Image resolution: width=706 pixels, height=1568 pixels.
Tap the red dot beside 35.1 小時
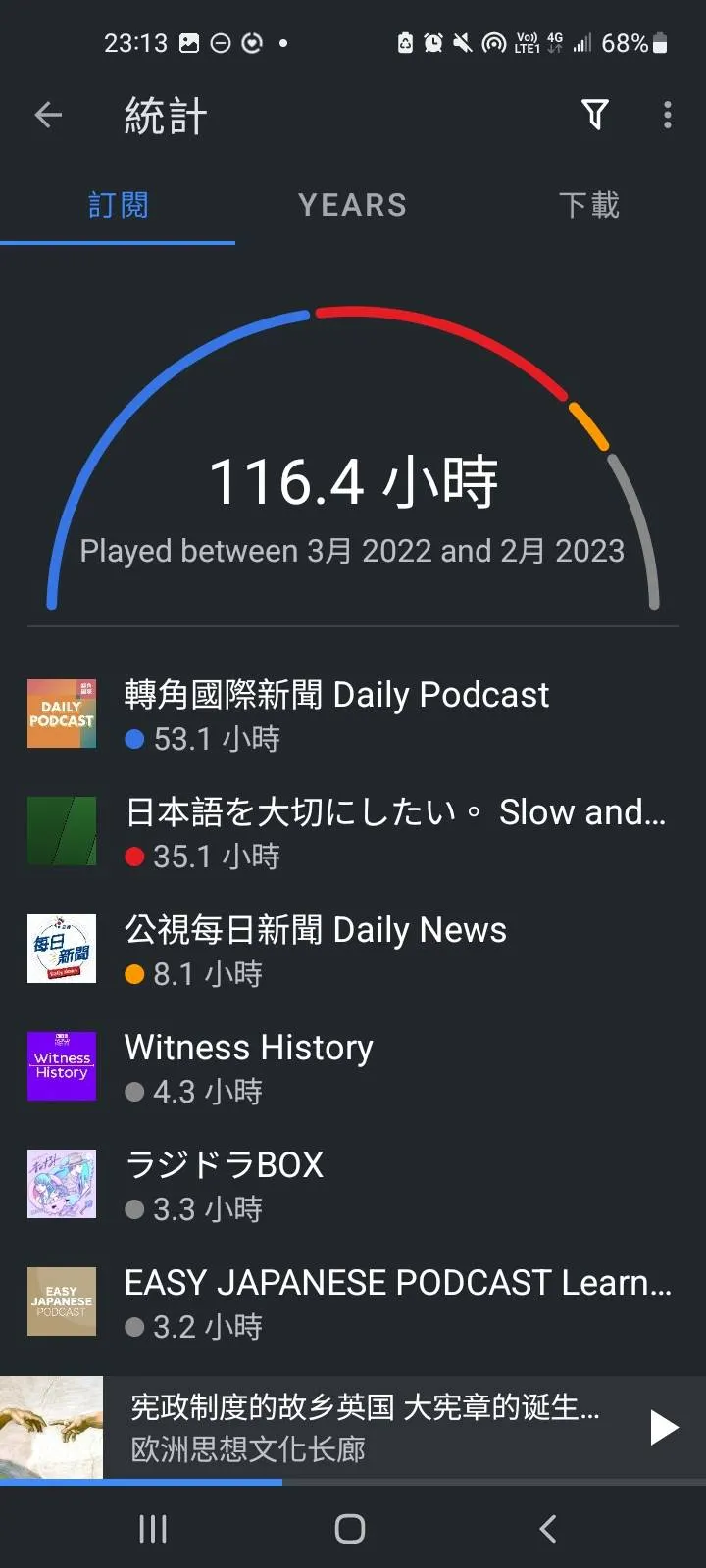click(132, 856)
